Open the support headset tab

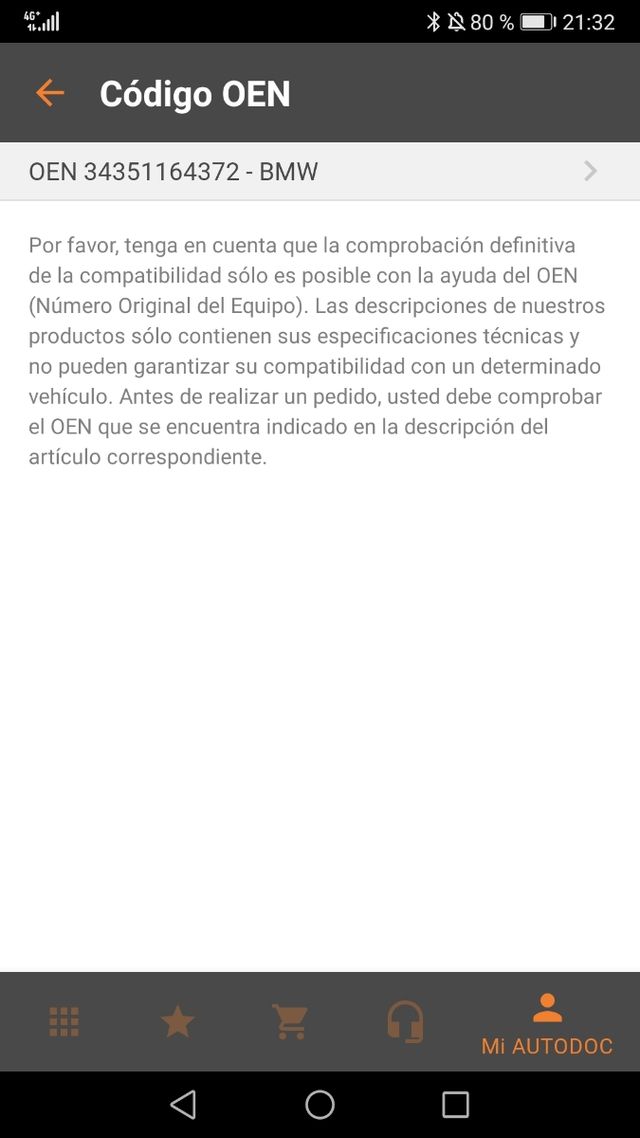pyautogui.click(x=405, y=1021)
